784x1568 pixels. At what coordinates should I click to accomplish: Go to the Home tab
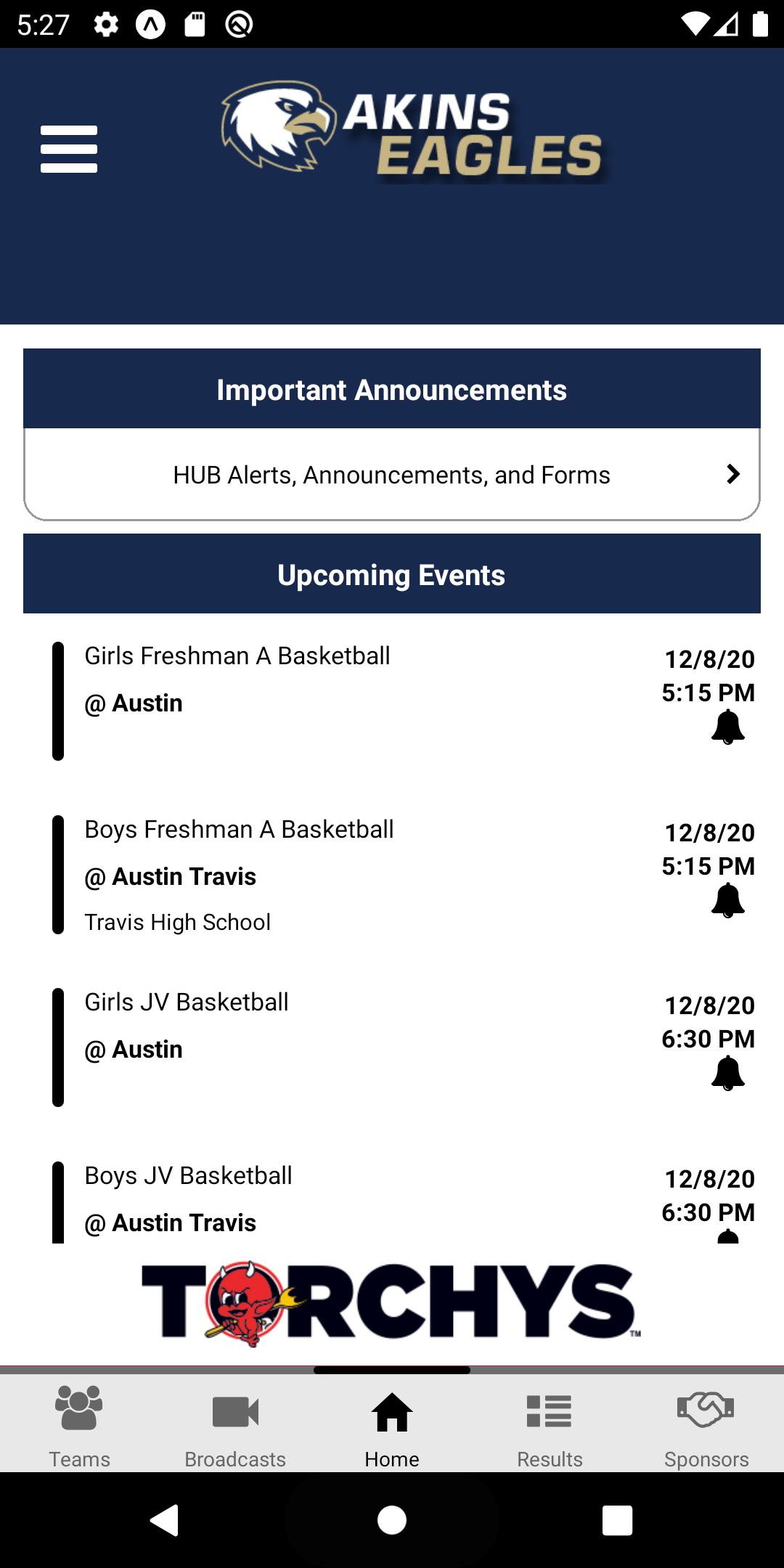[392, 1424]
